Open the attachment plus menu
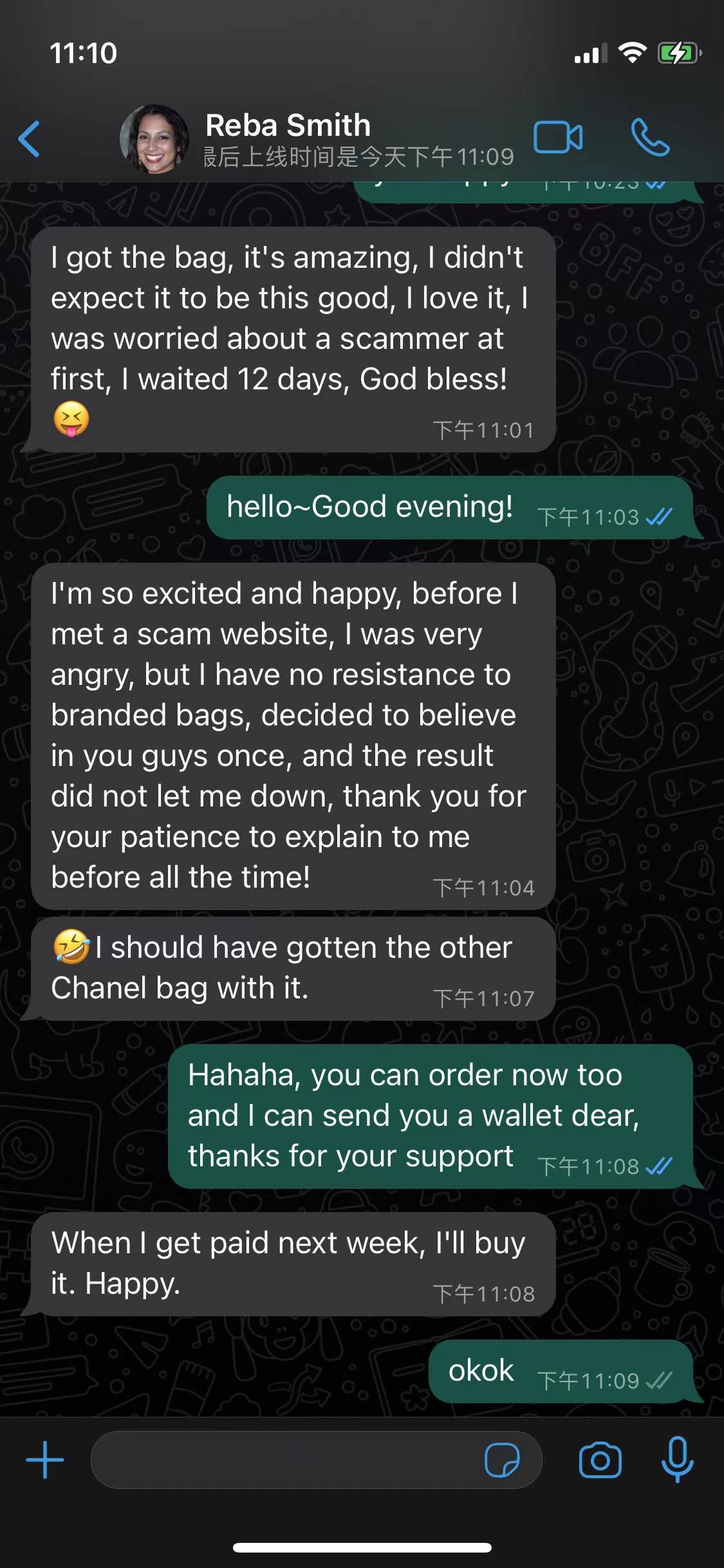The image size is (724, 1568). [45, 1460]
